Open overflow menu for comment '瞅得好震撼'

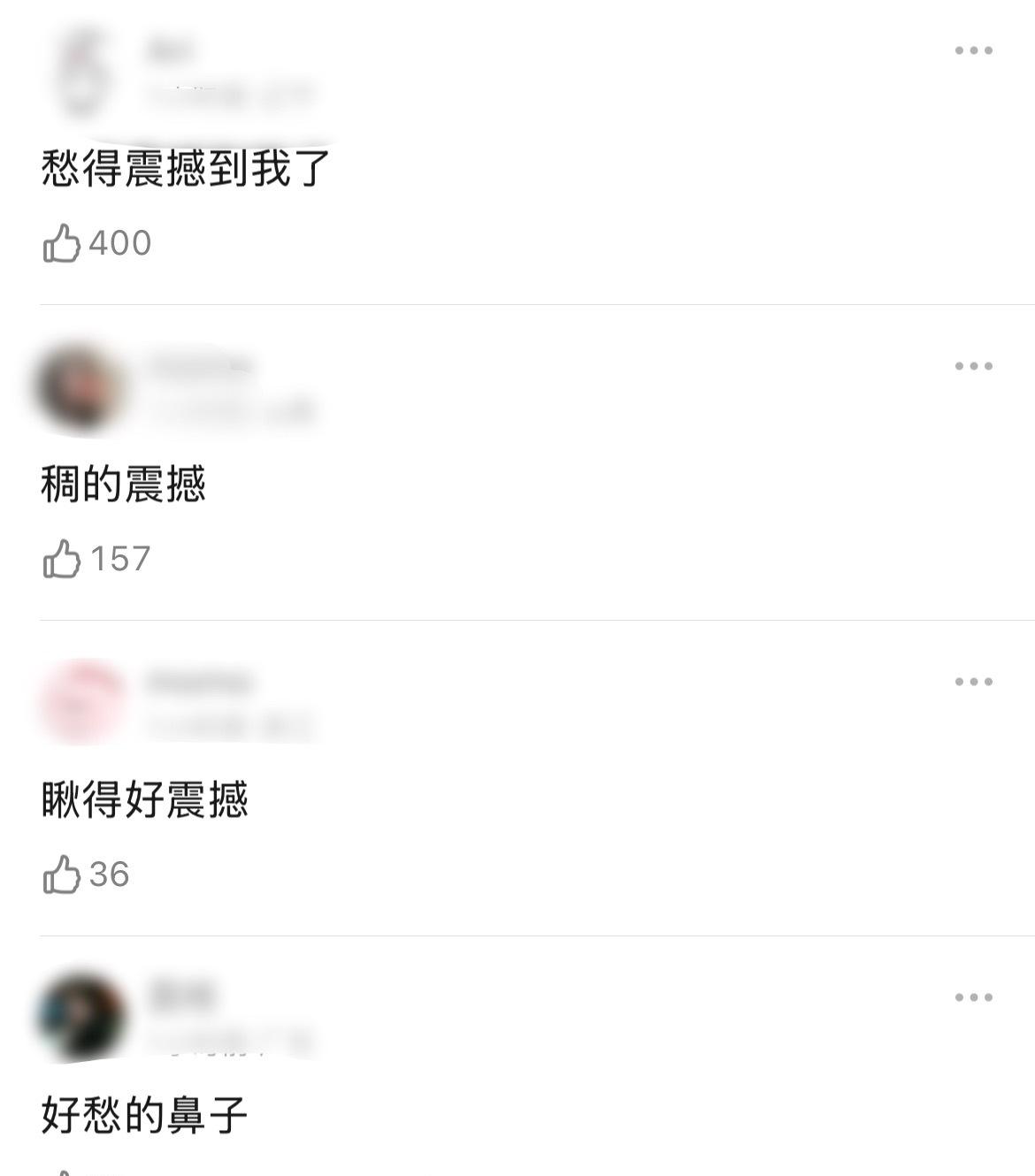click(x=973, y=682)
